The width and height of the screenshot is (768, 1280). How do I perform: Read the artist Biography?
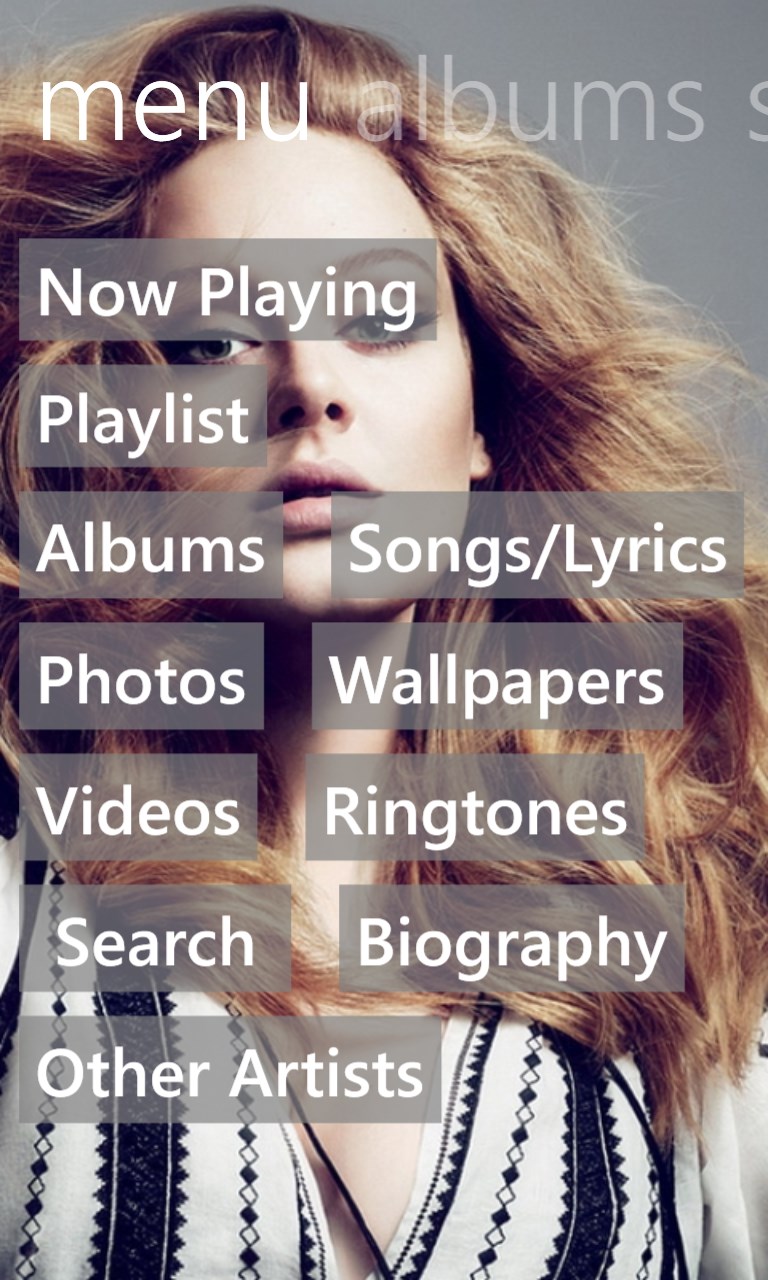[511, 940]
